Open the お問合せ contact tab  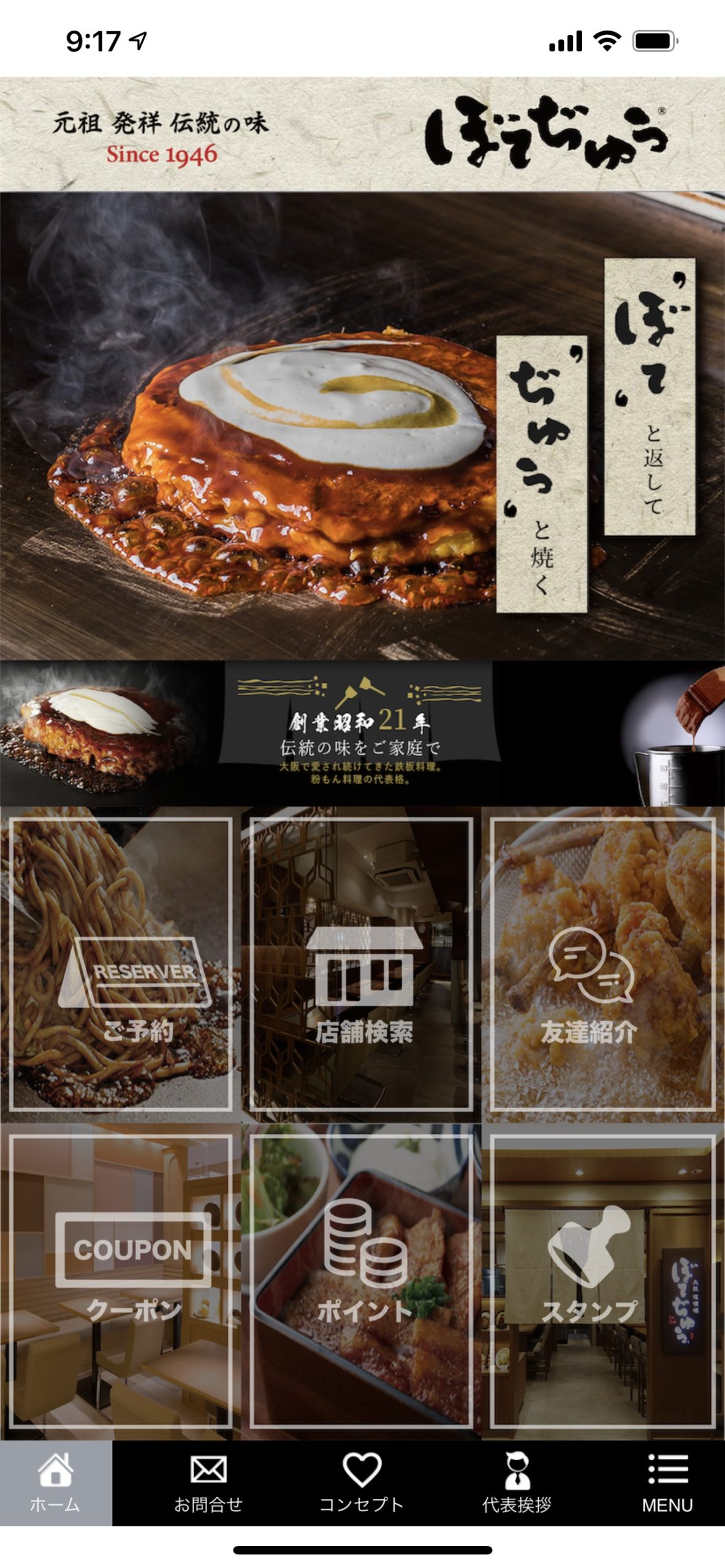(x=208, y=1481)
